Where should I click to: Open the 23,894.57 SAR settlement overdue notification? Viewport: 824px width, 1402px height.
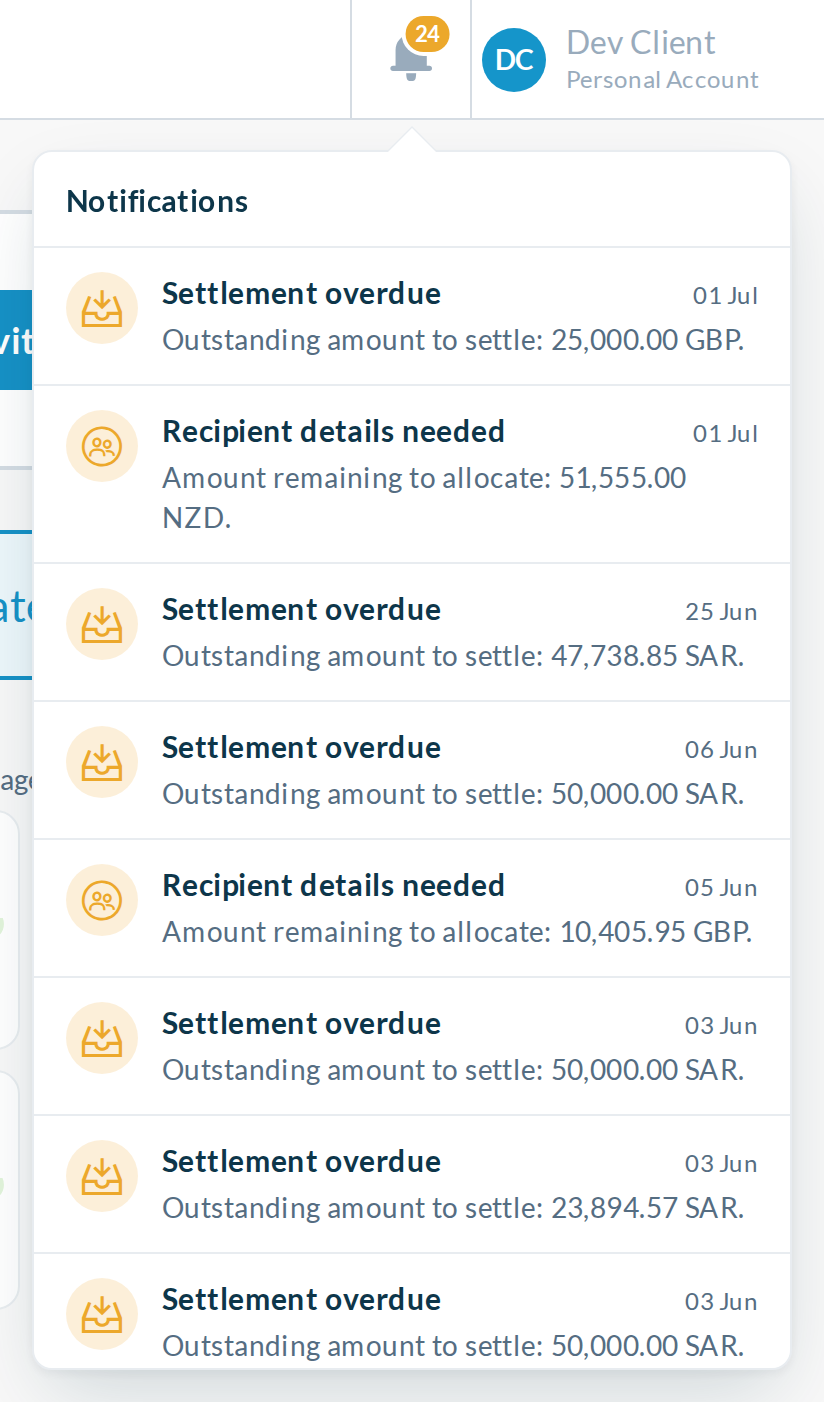[412, 1184]
